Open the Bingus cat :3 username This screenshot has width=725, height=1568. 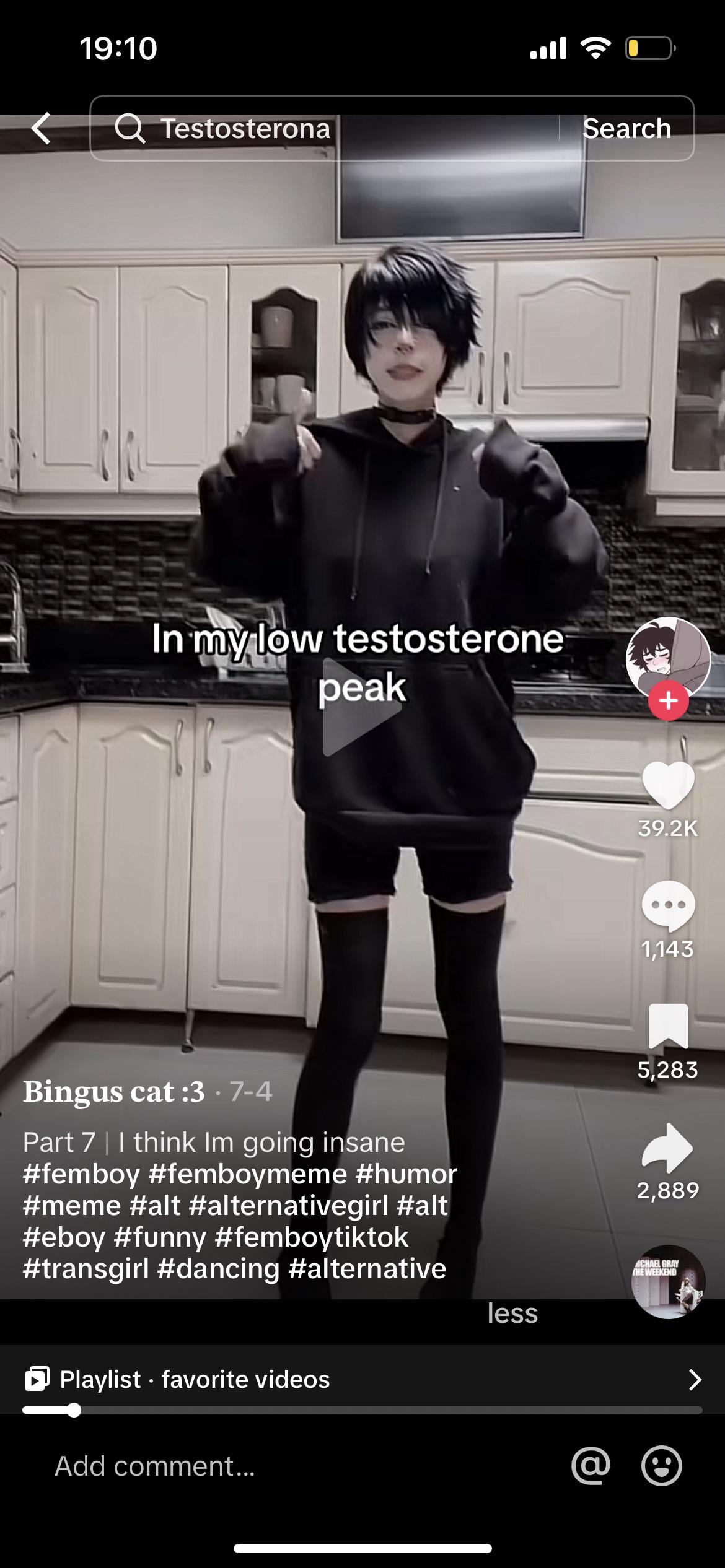coord(114,1091)
